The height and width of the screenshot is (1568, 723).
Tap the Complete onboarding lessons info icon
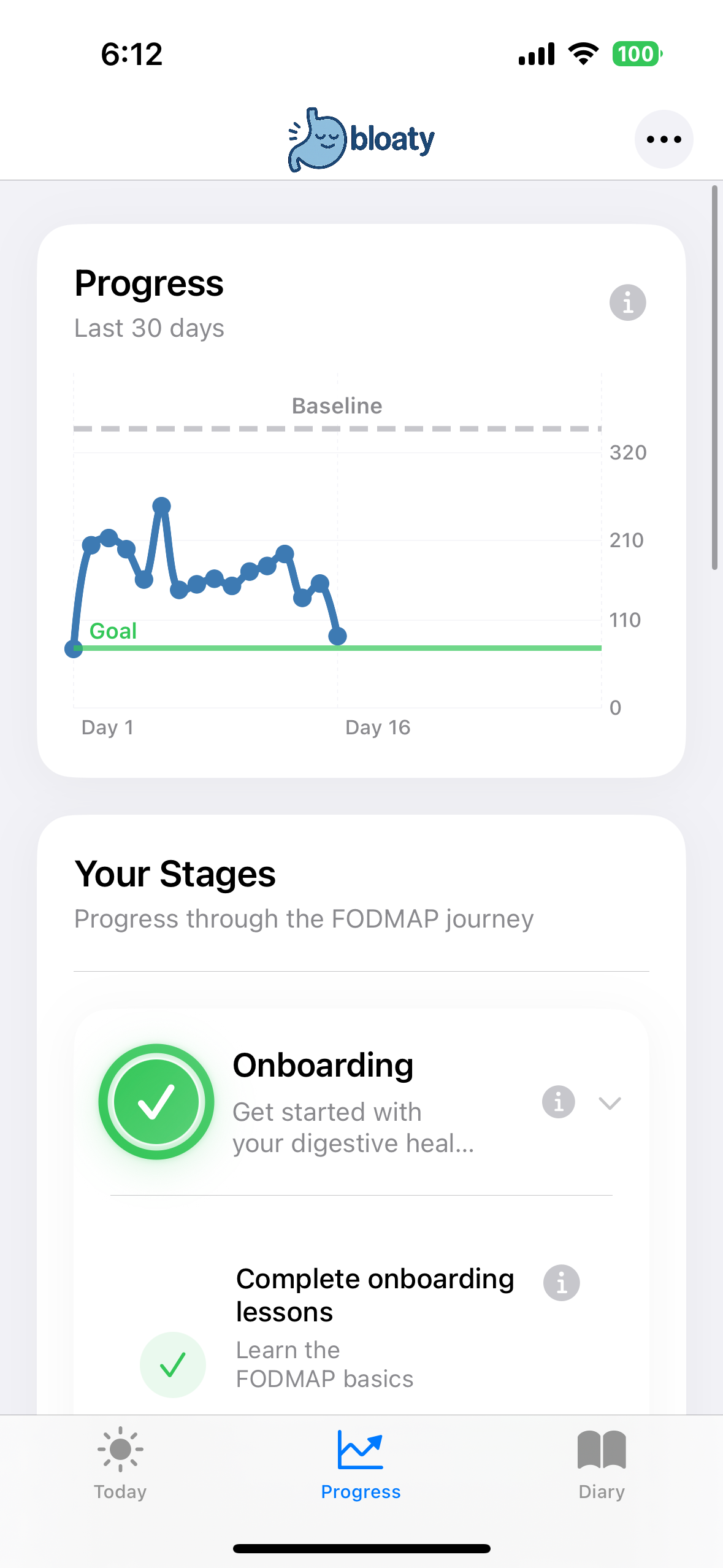point(561,1282)
